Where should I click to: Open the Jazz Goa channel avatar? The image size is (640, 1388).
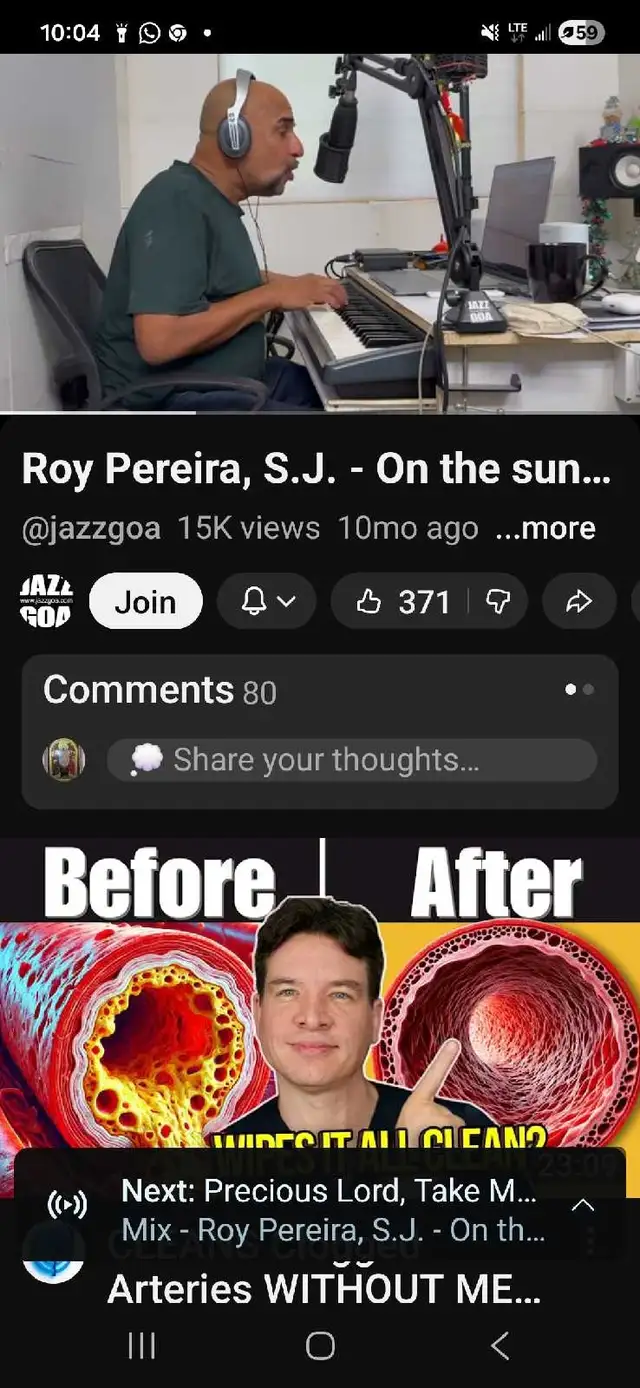(46, 602)
